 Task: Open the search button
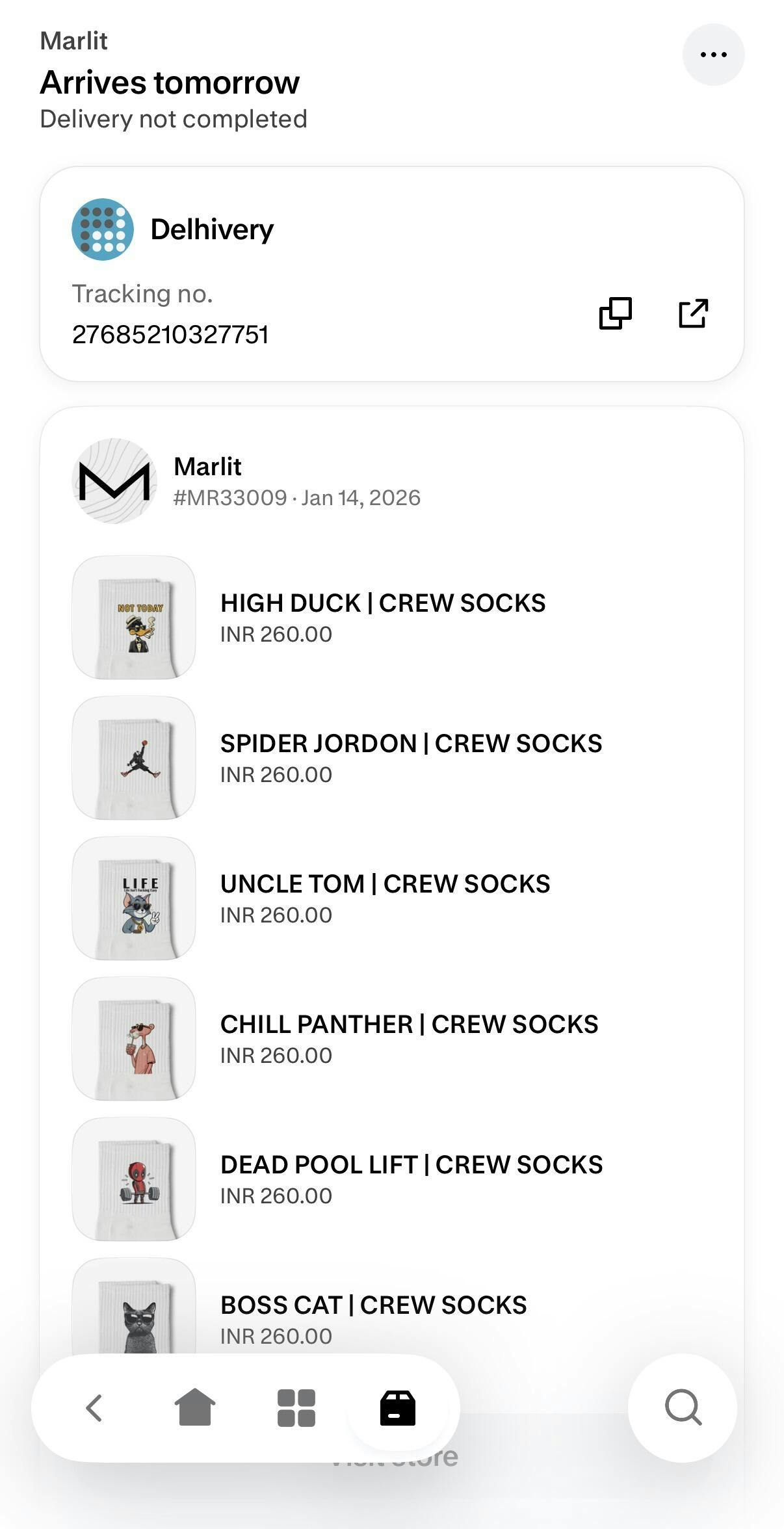[683, 1408]
